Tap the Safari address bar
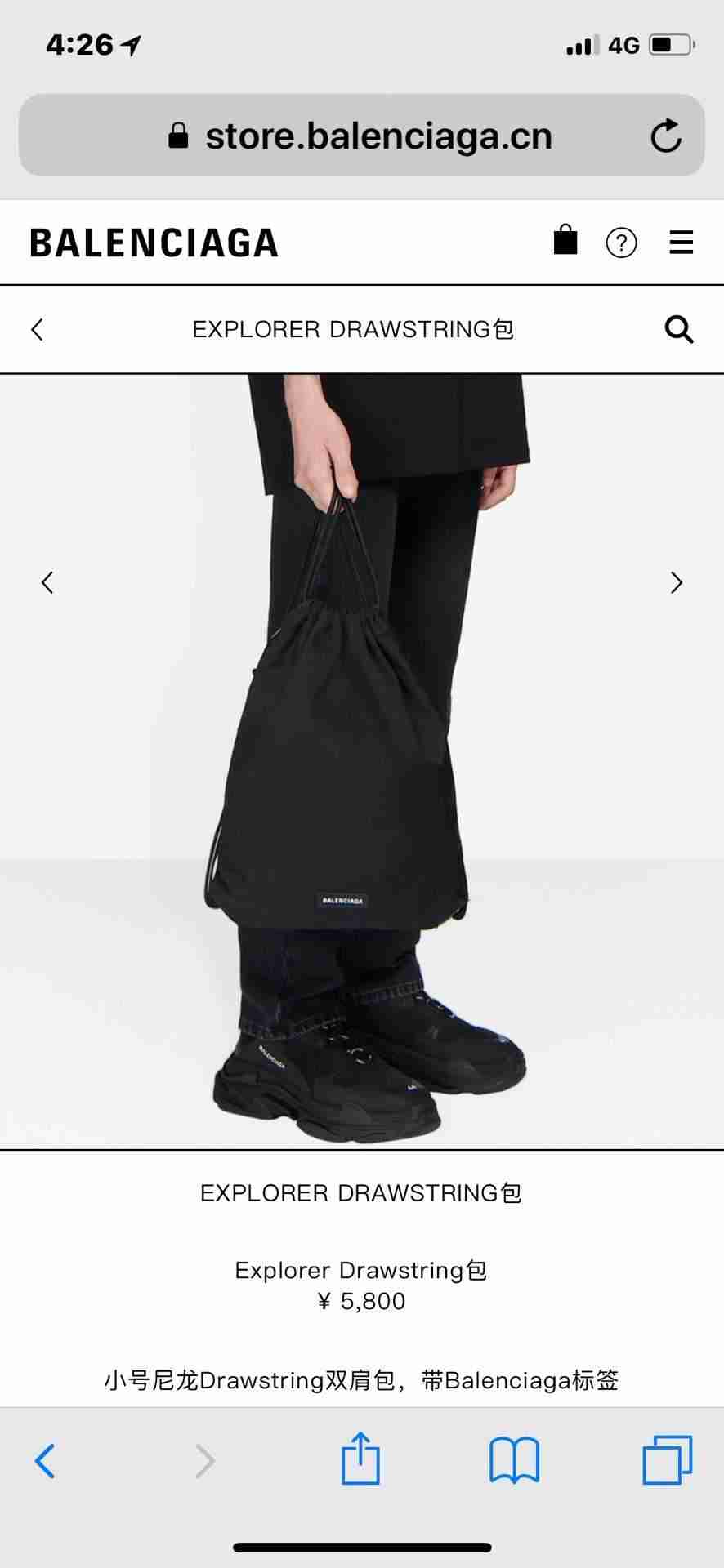 point(361,136)
